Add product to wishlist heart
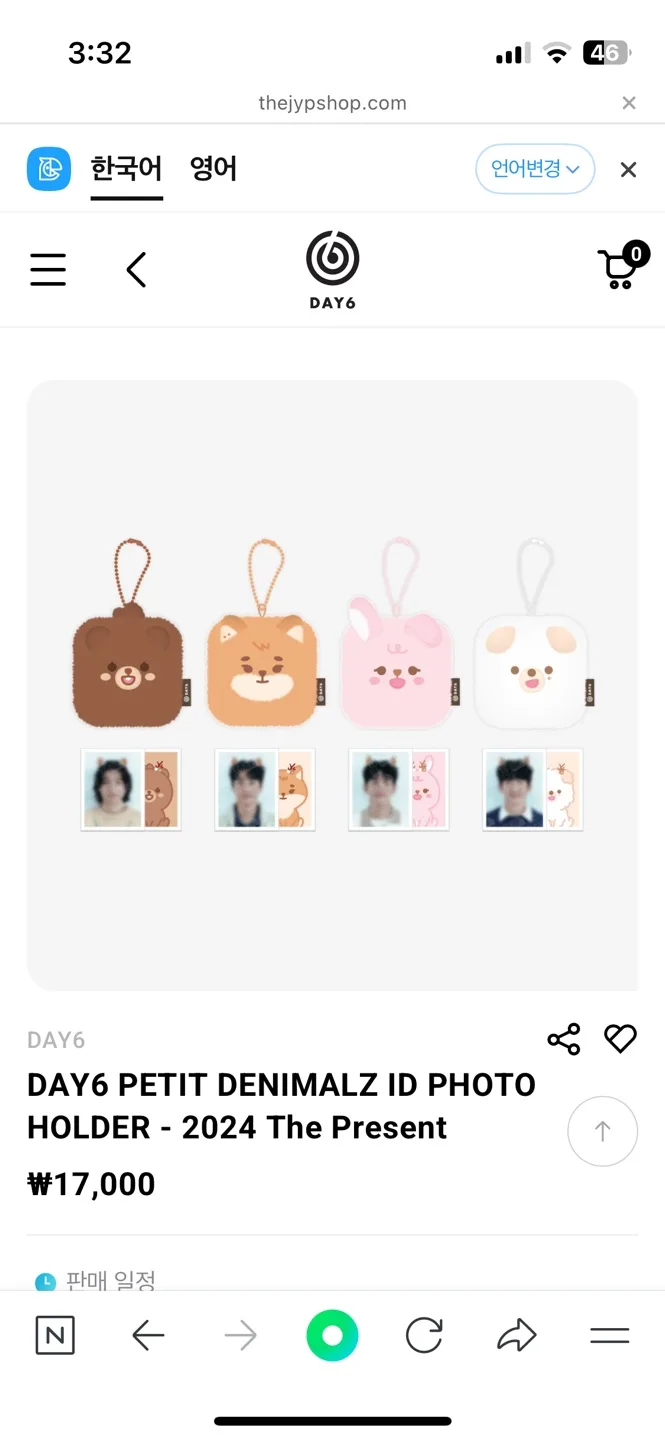The image size is (665, 1440). pos(620,1040)
